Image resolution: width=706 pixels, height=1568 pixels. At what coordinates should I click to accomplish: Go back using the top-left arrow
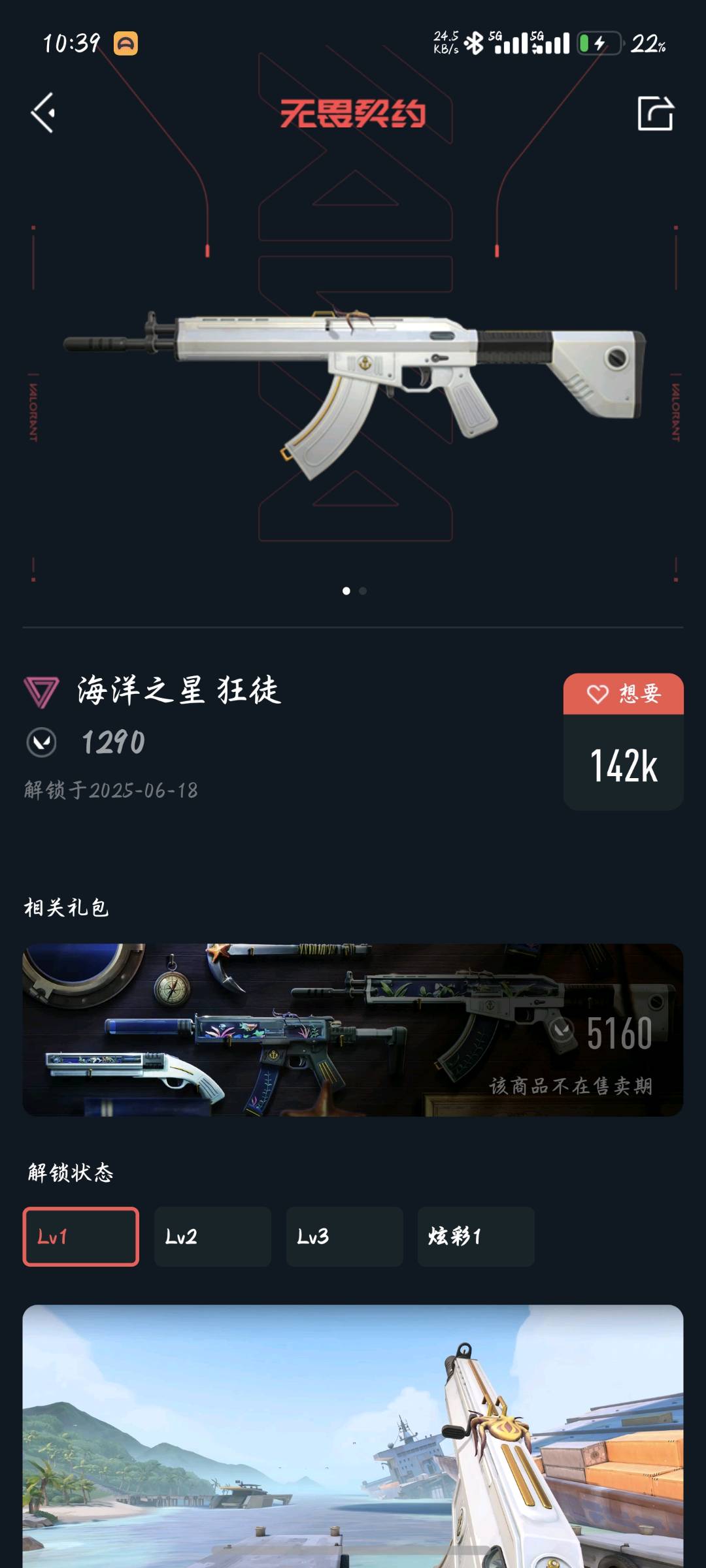(43, 113)
